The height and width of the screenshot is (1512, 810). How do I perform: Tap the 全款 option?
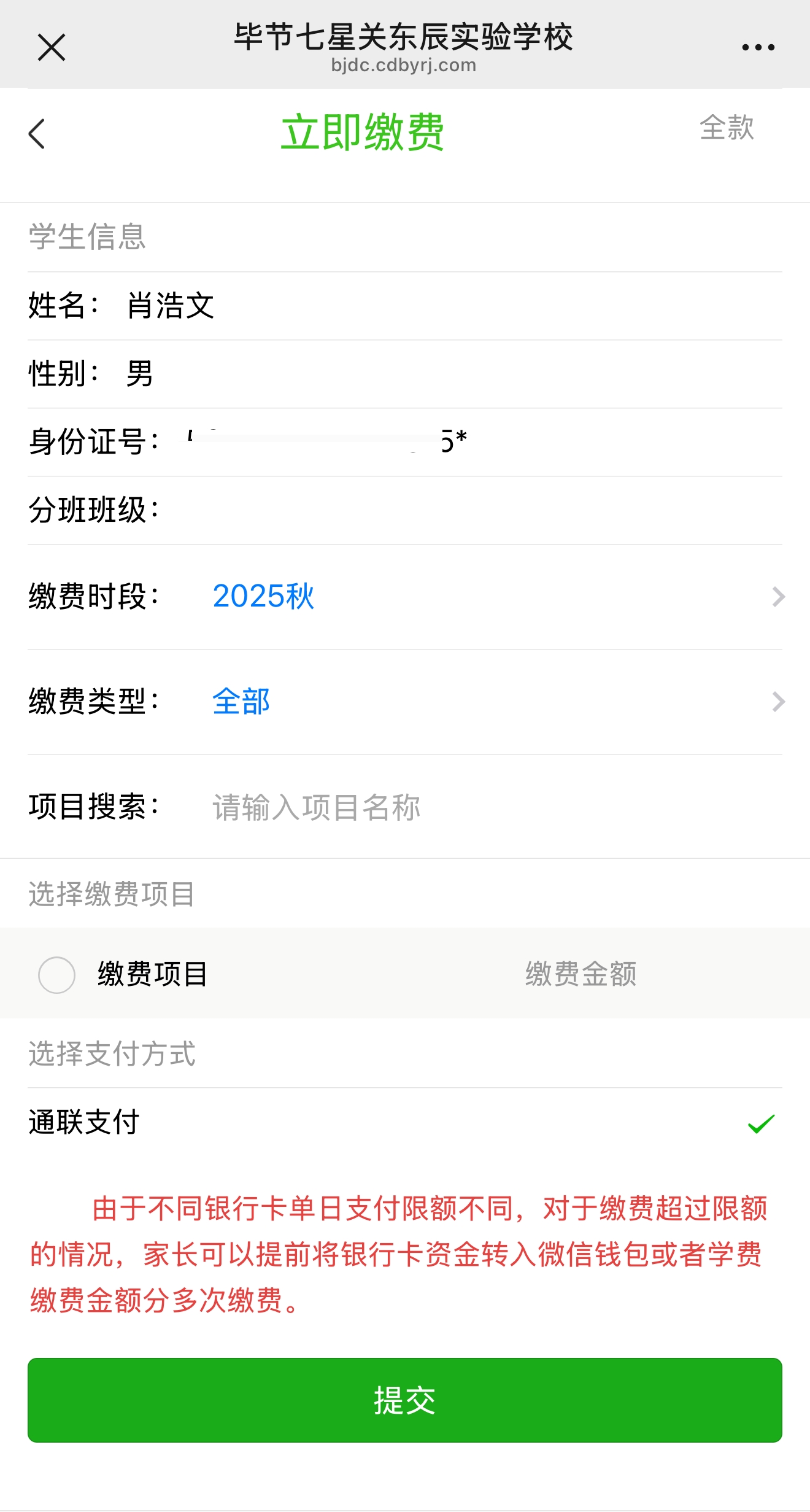[x=727, y=128]
